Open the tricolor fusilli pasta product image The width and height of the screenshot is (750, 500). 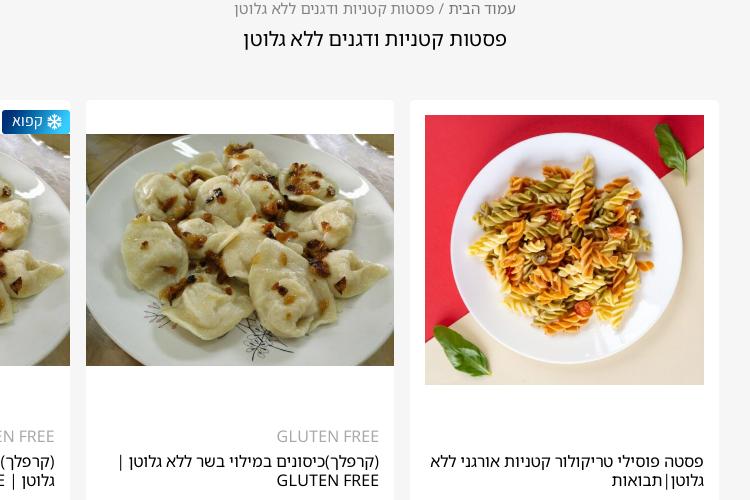(x=564, y=250)
